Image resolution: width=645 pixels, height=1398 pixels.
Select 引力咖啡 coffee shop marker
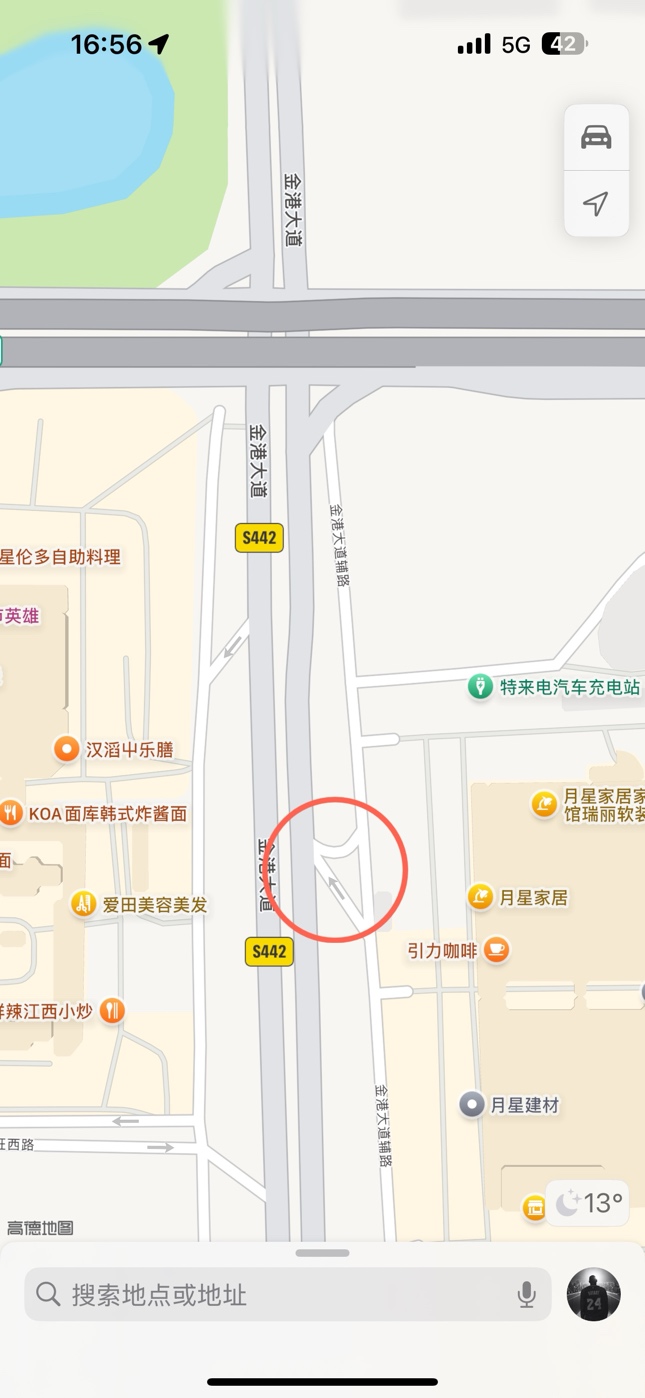pos(495,950)
